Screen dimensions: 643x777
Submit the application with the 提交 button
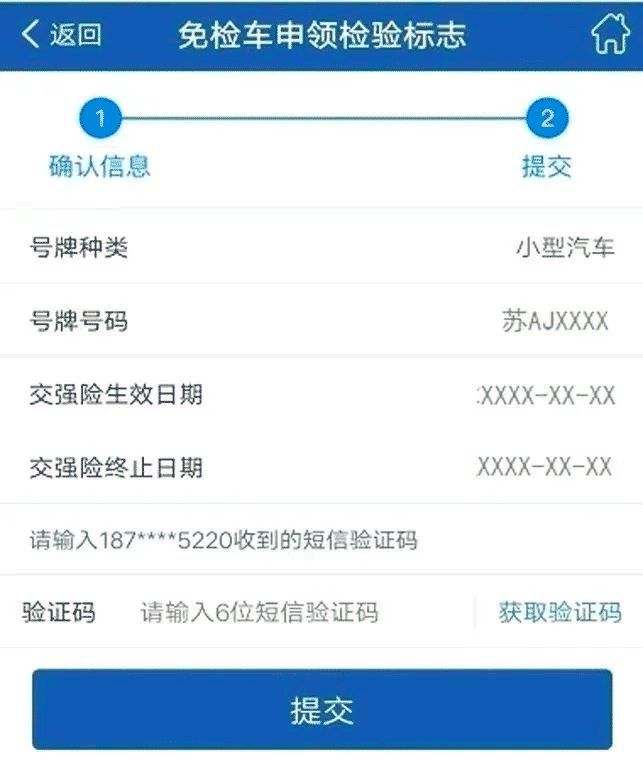(x=322, y=710)
